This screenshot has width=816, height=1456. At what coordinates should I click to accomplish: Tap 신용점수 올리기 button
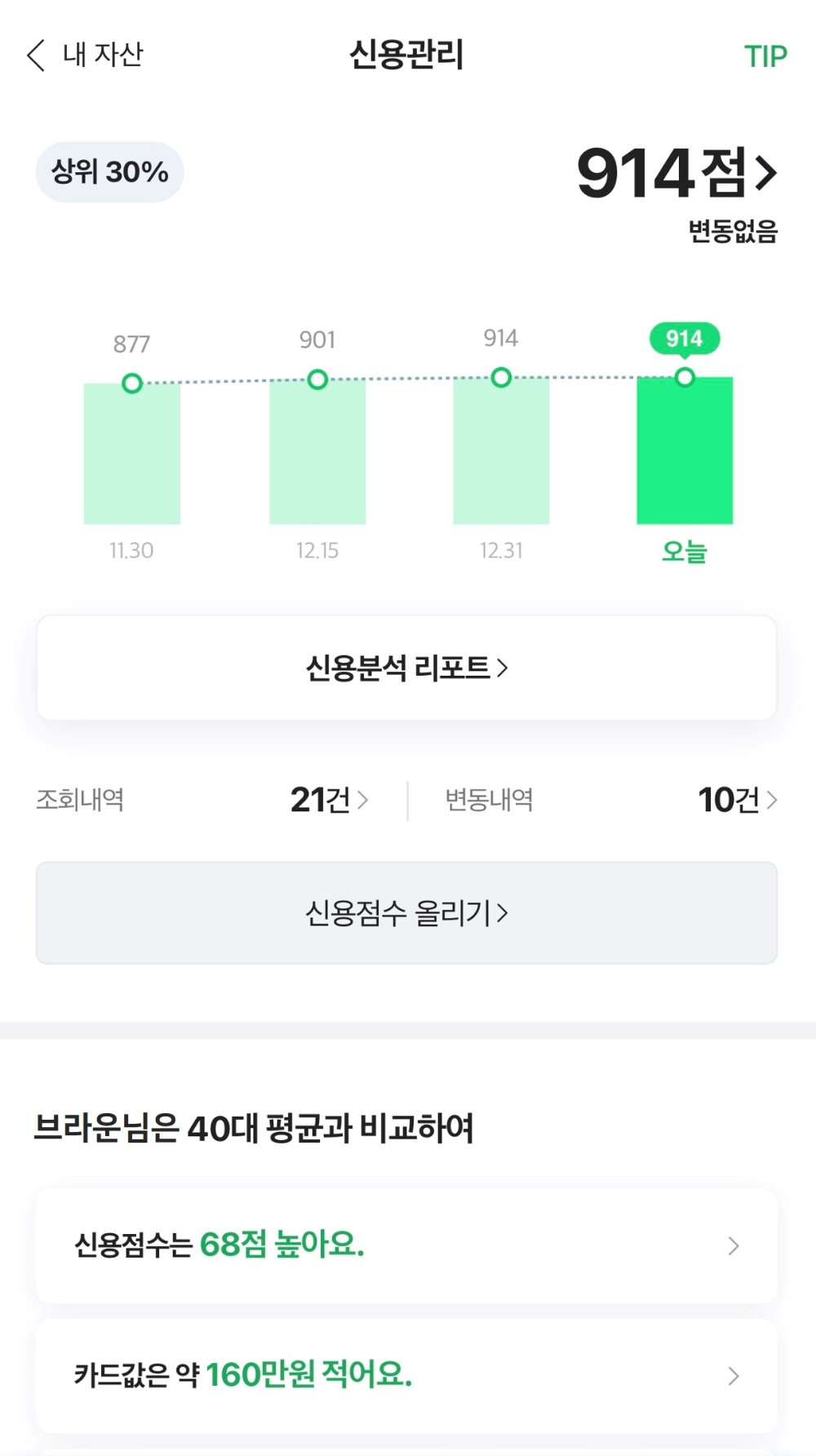[406, 912]
